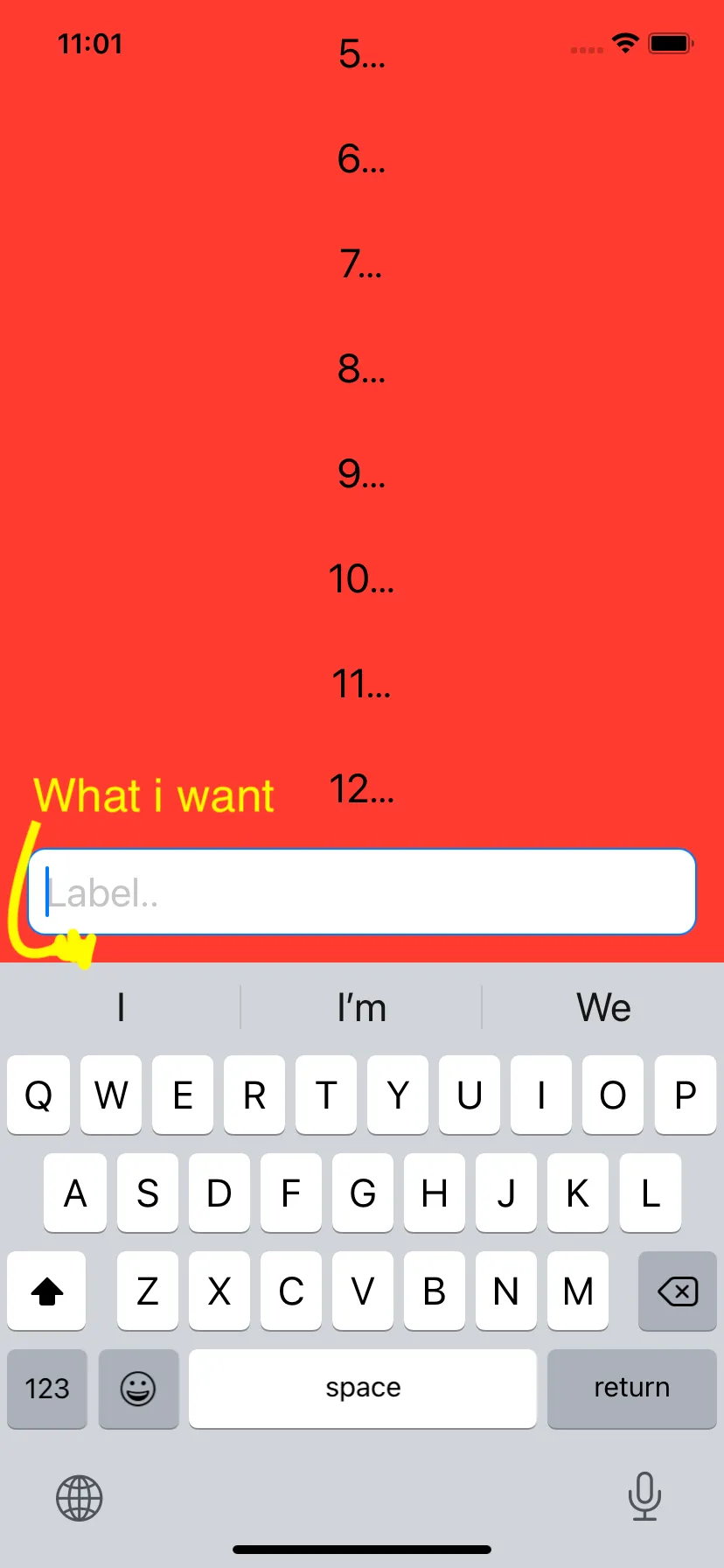Open the emoji keyboard
This screenshot has width=724, height=1568.
(138, 1388)
